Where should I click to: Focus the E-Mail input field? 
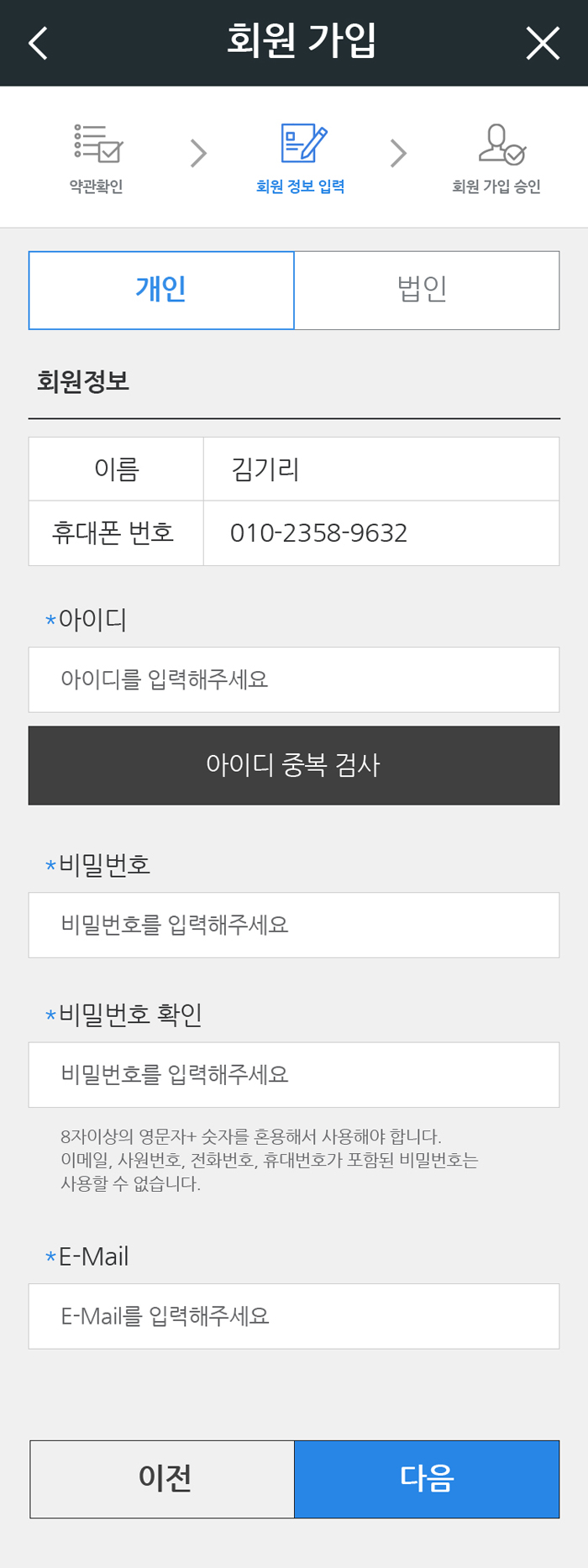[x=294, y=1316]
